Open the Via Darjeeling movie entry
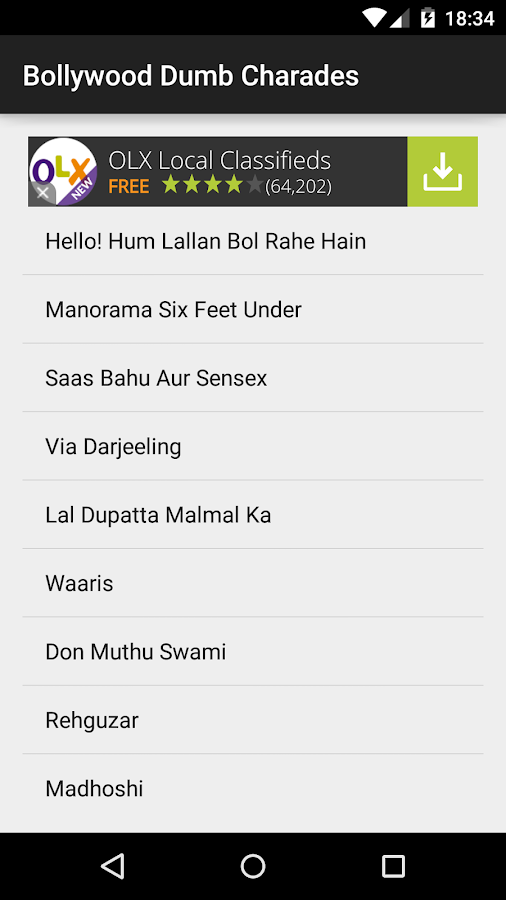506x900 pixels. 253,446
